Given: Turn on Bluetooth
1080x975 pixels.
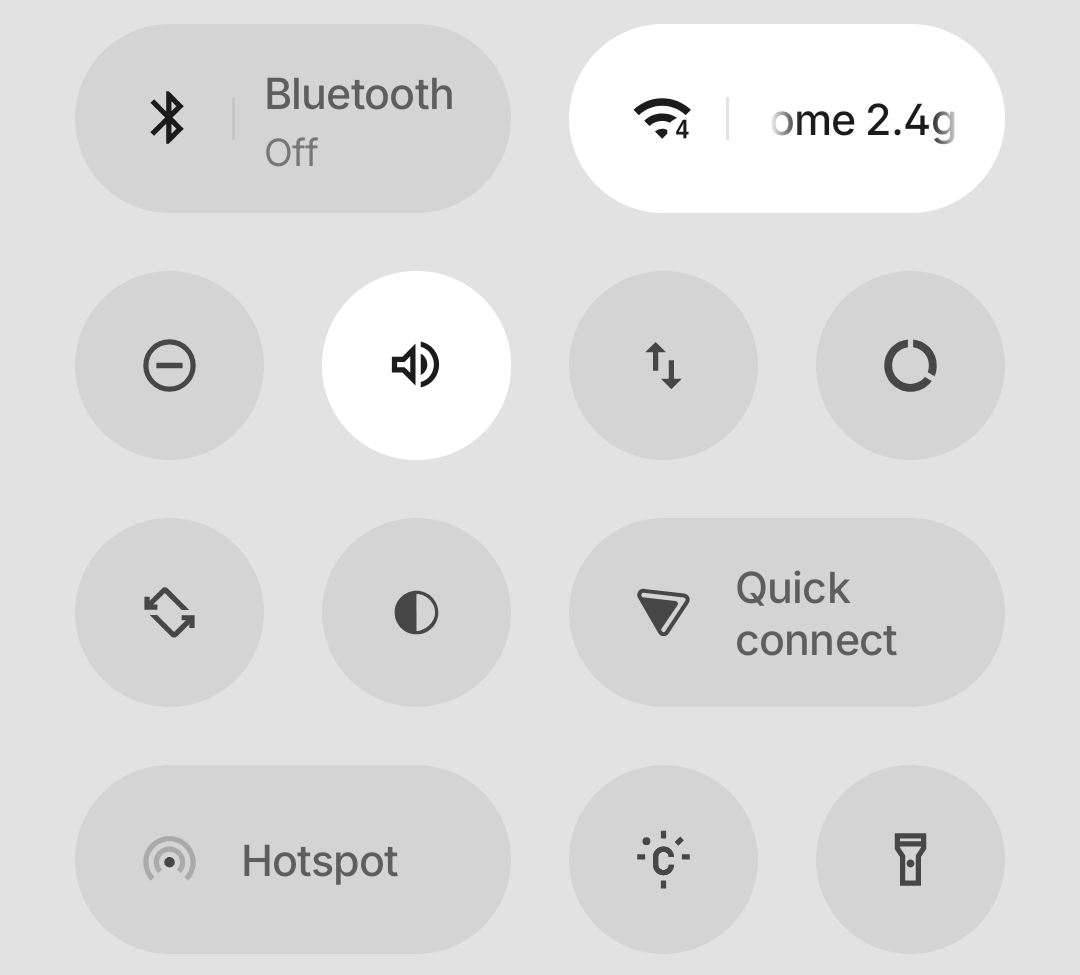Looking at the screenshot, I should point(167,118).
